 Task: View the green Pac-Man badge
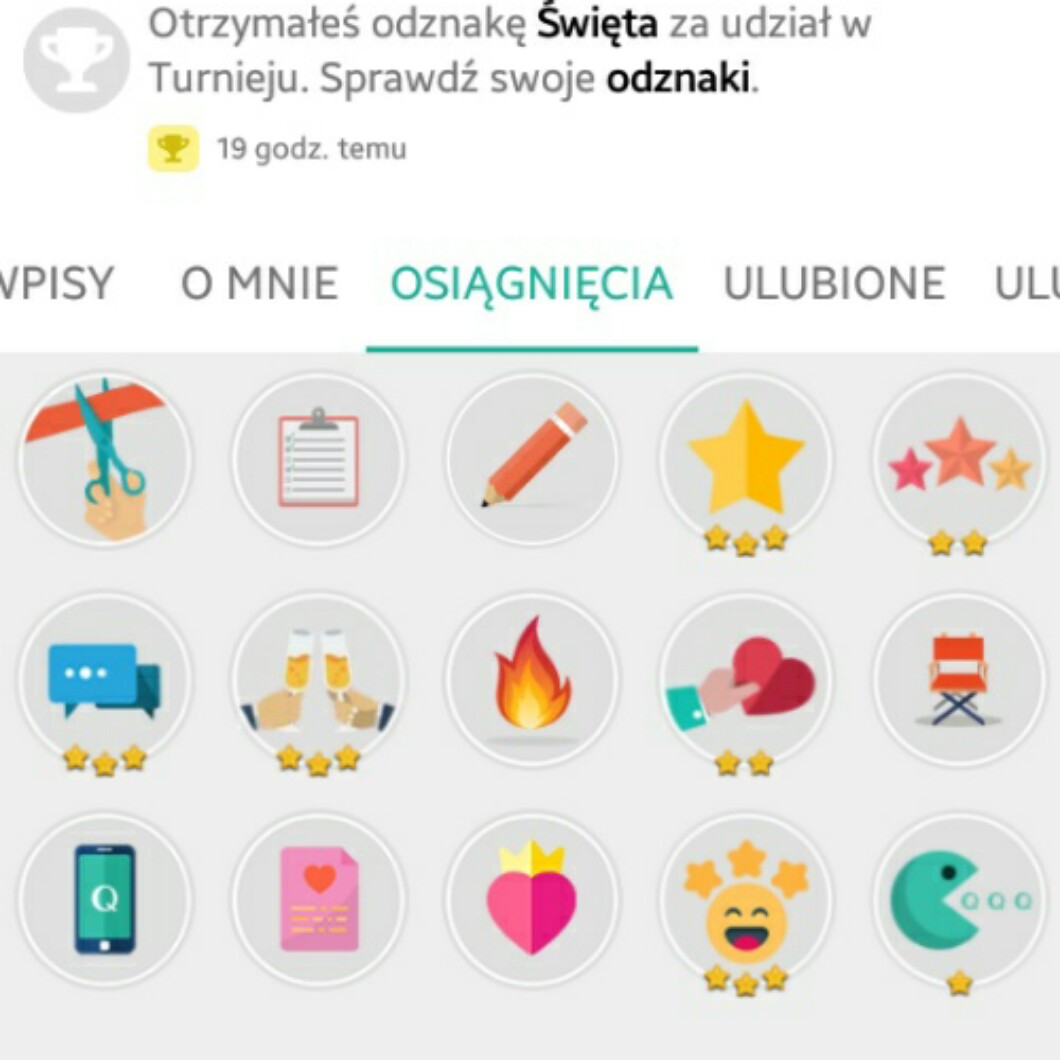tap(958, 899)
